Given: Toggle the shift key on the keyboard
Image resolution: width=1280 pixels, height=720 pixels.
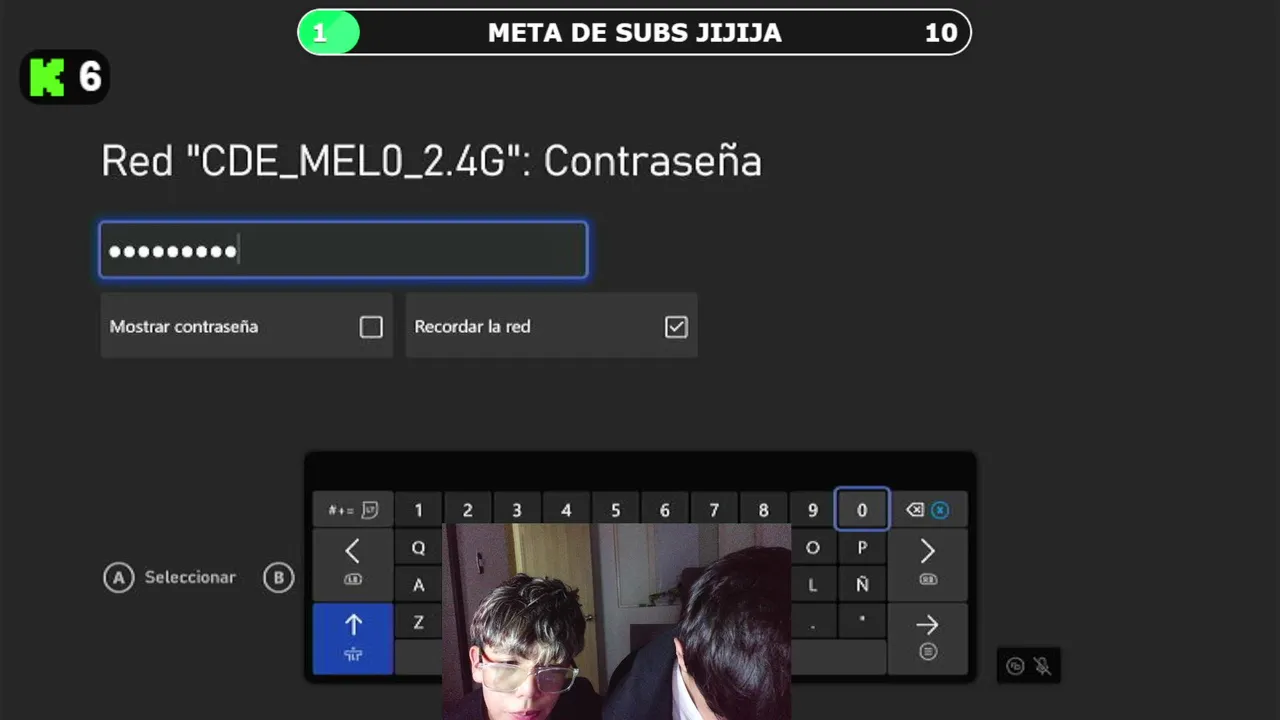Looking at the screenshot, I should point(353,638).
